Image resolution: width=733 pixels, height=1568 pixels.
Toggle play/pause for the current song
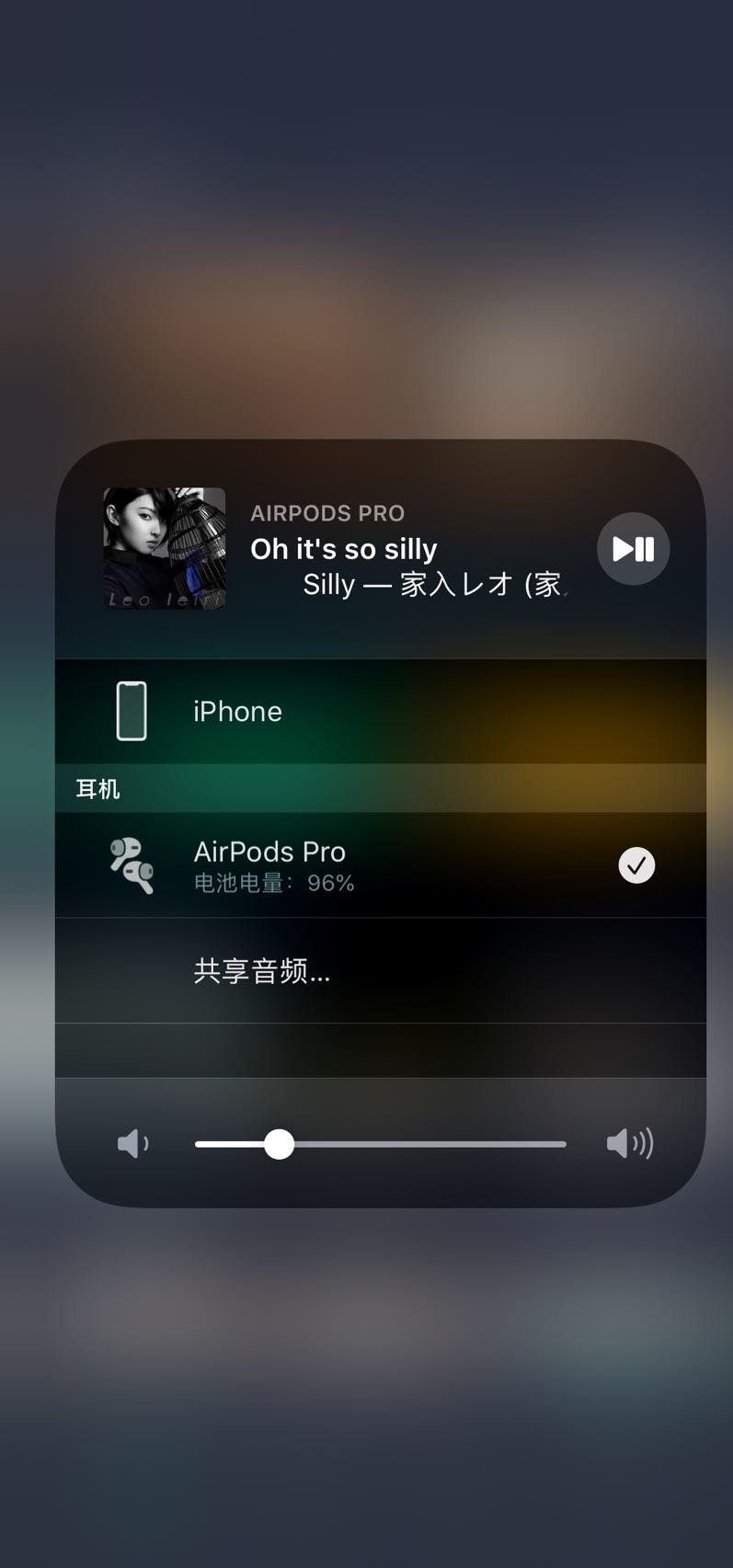633,549
